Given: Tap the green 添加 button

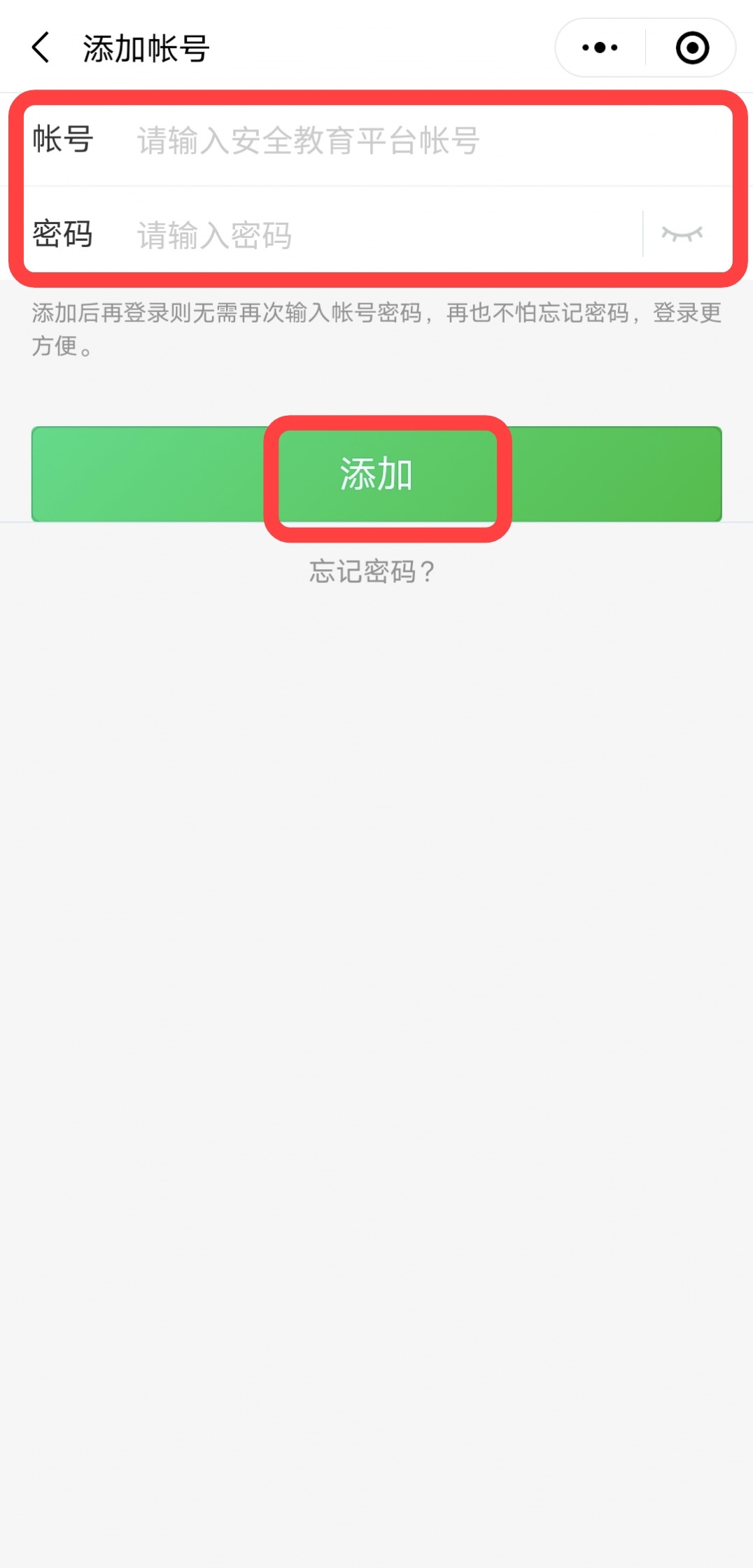Looking at the screenshot, I should (x=376, y=474).
